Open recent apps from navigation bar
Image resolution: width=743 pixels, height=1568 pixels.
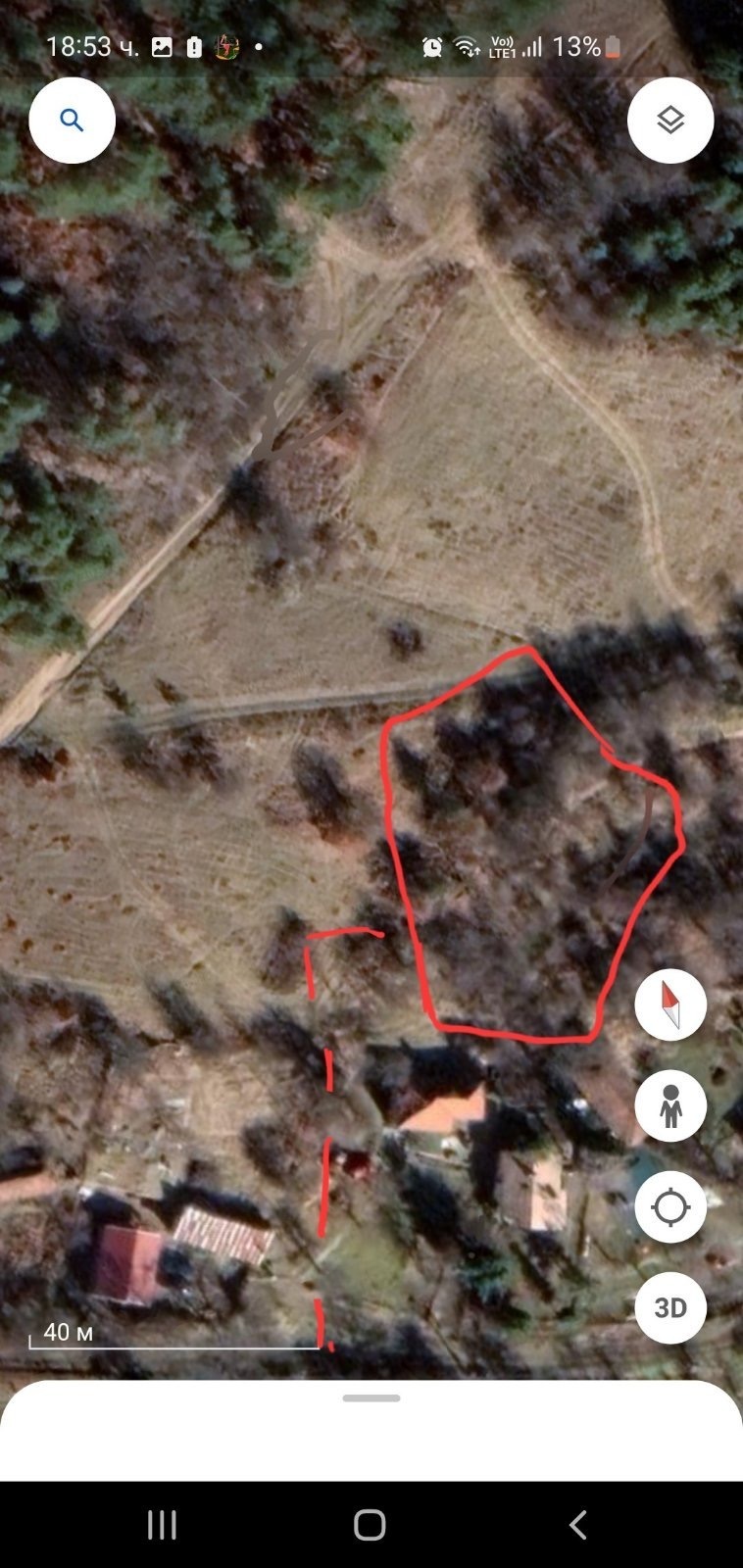(163, 1525)
